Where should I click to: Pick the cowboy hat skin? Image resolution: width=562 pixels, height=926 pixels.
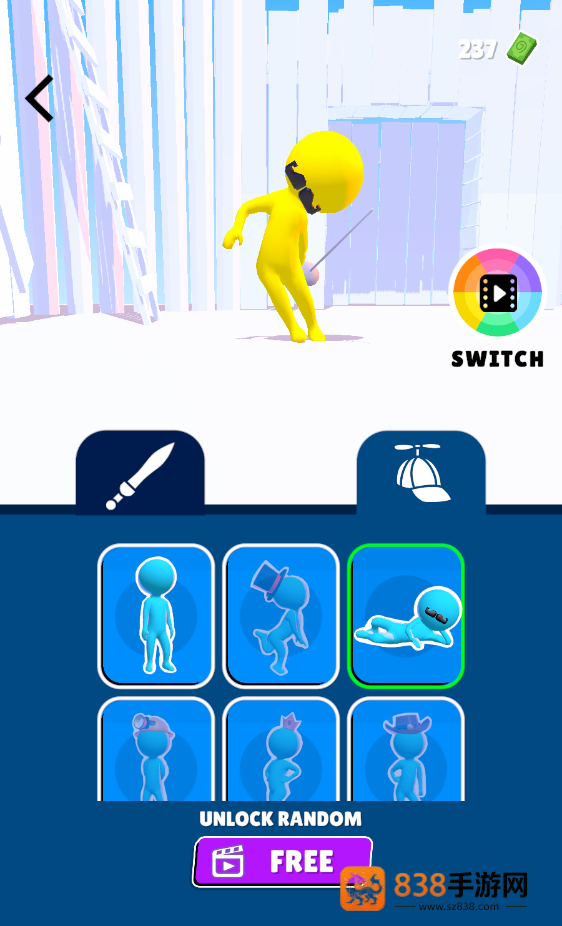click(x=406, y=749)
